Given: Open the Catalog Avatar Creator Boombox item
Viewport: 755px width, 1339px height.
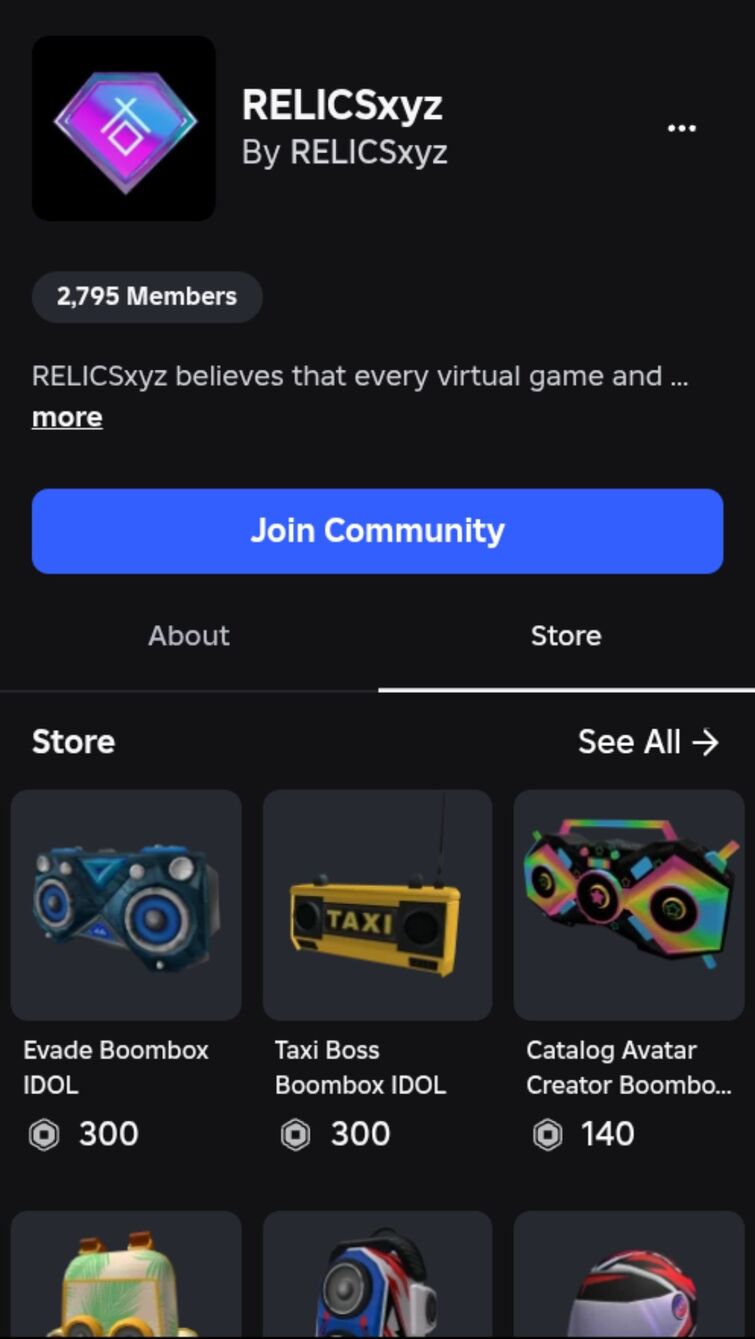Looking at the screenshot, I should point(629,905).
